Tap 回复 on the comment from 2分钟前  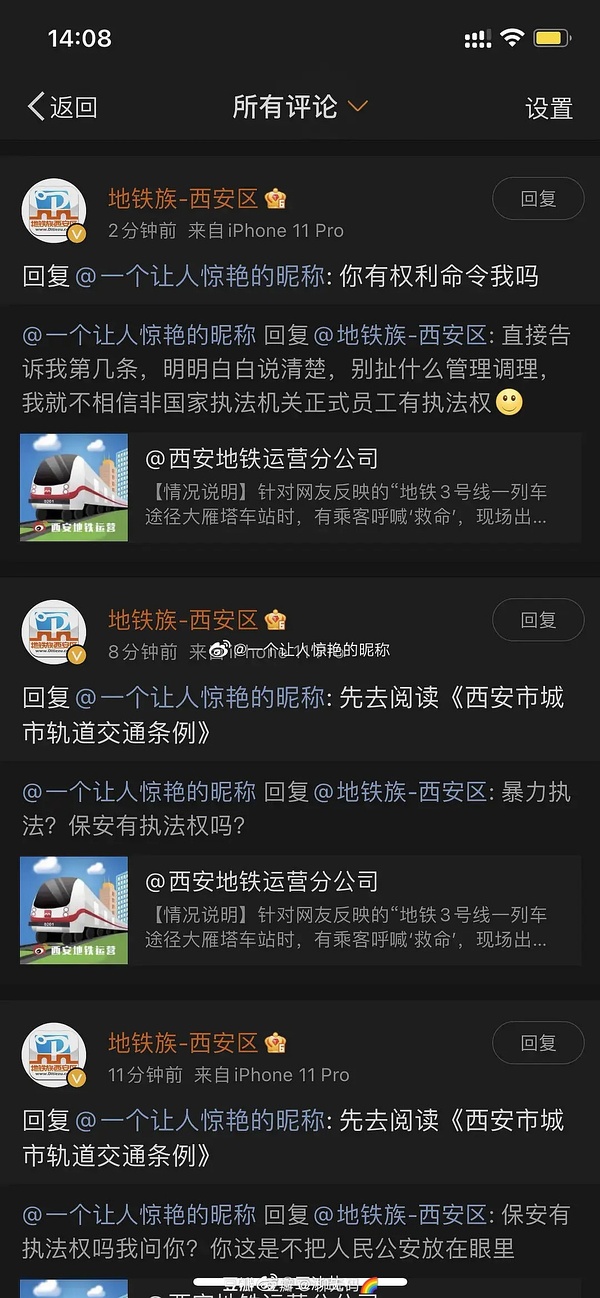click(x=538, y=199)
